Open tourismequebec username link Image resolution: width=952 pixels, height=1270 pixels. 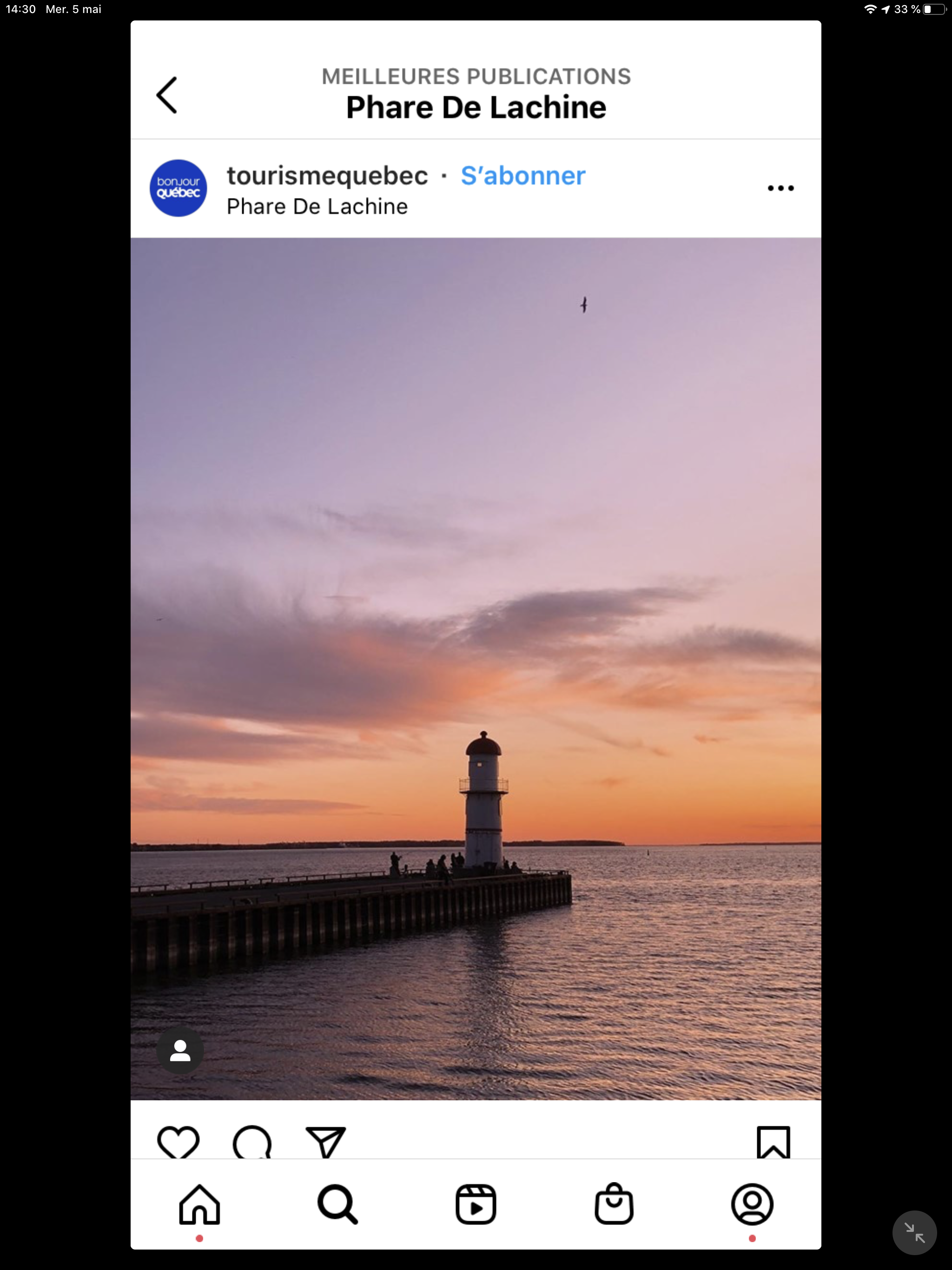point(327,176)
